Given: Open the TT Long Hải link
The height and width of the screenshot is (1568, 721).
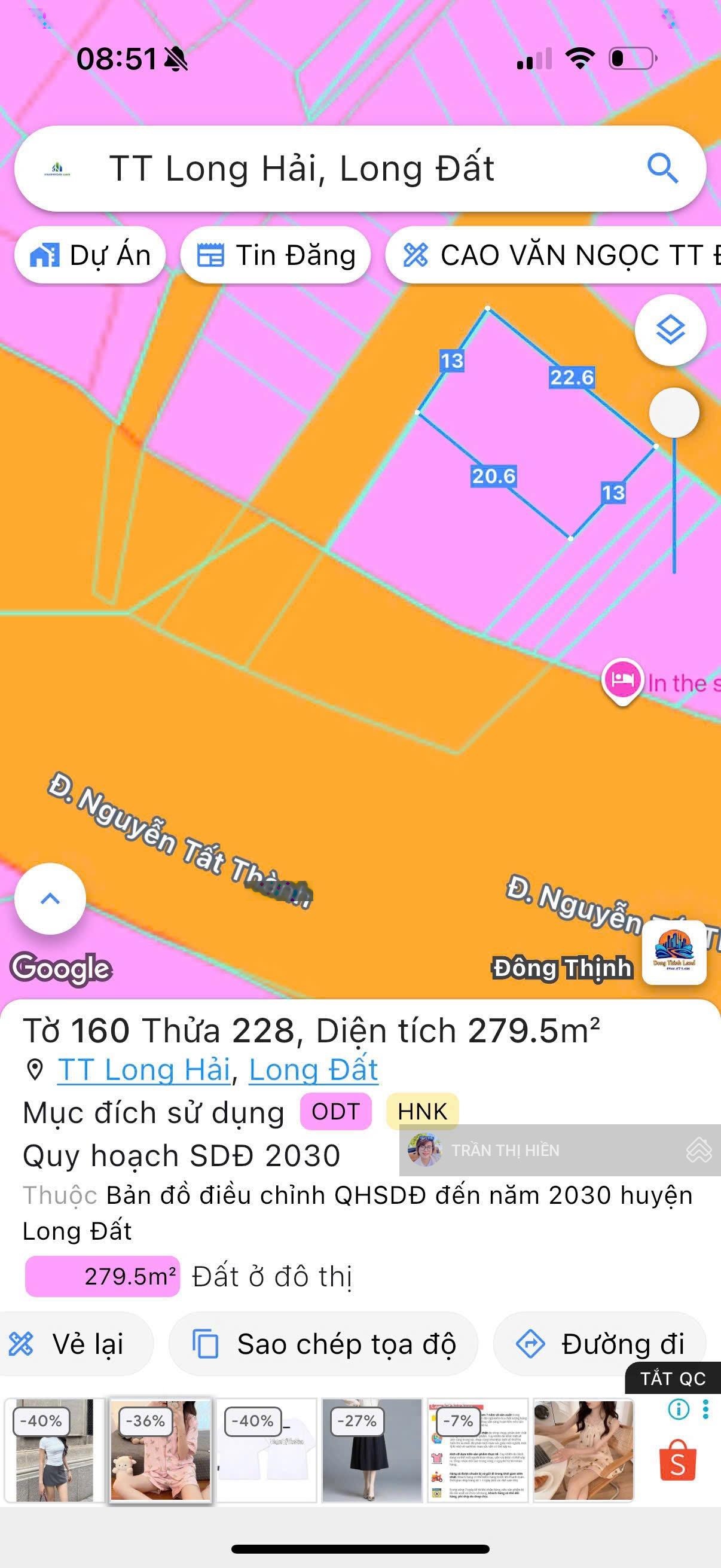Looking at the screenshot, I should (143, 1069).
